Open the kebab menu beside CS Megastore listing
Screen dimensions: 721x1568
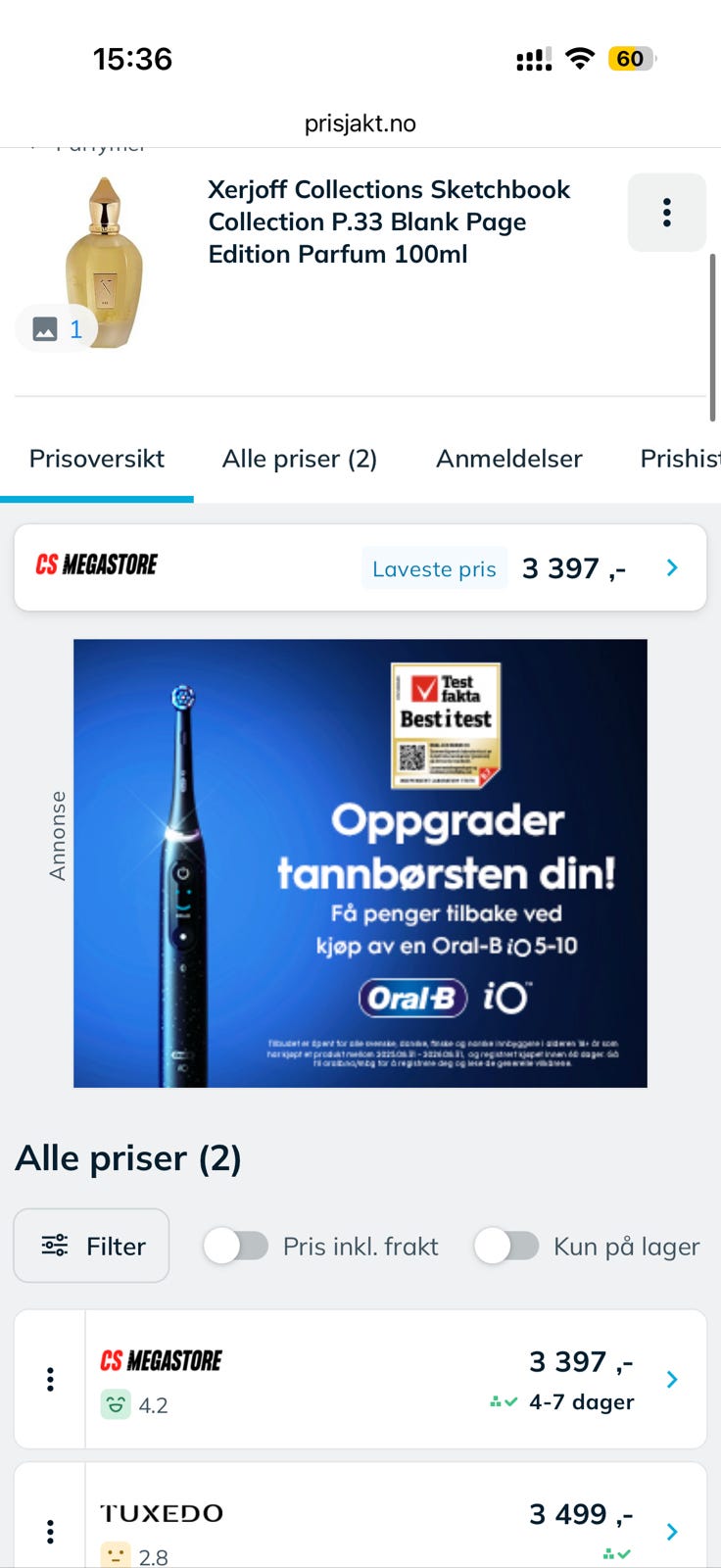click(x=49, y=1379)
